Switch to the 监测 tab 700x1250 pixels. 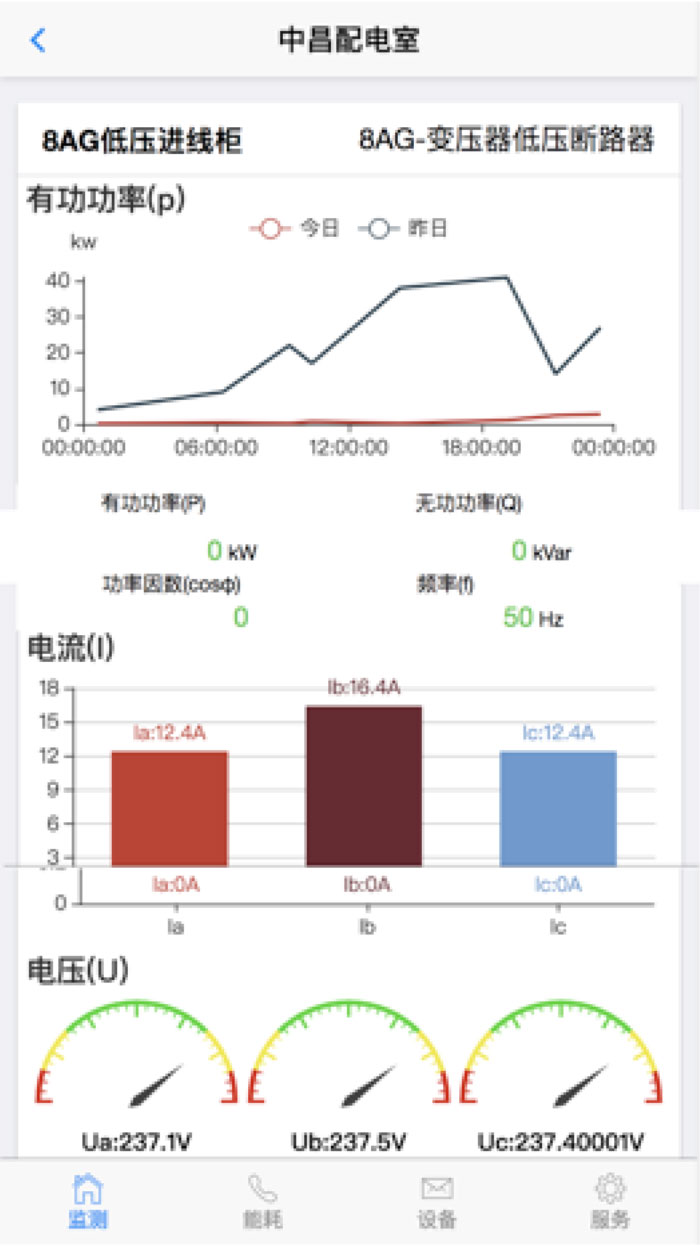[x=88, y=1202]
